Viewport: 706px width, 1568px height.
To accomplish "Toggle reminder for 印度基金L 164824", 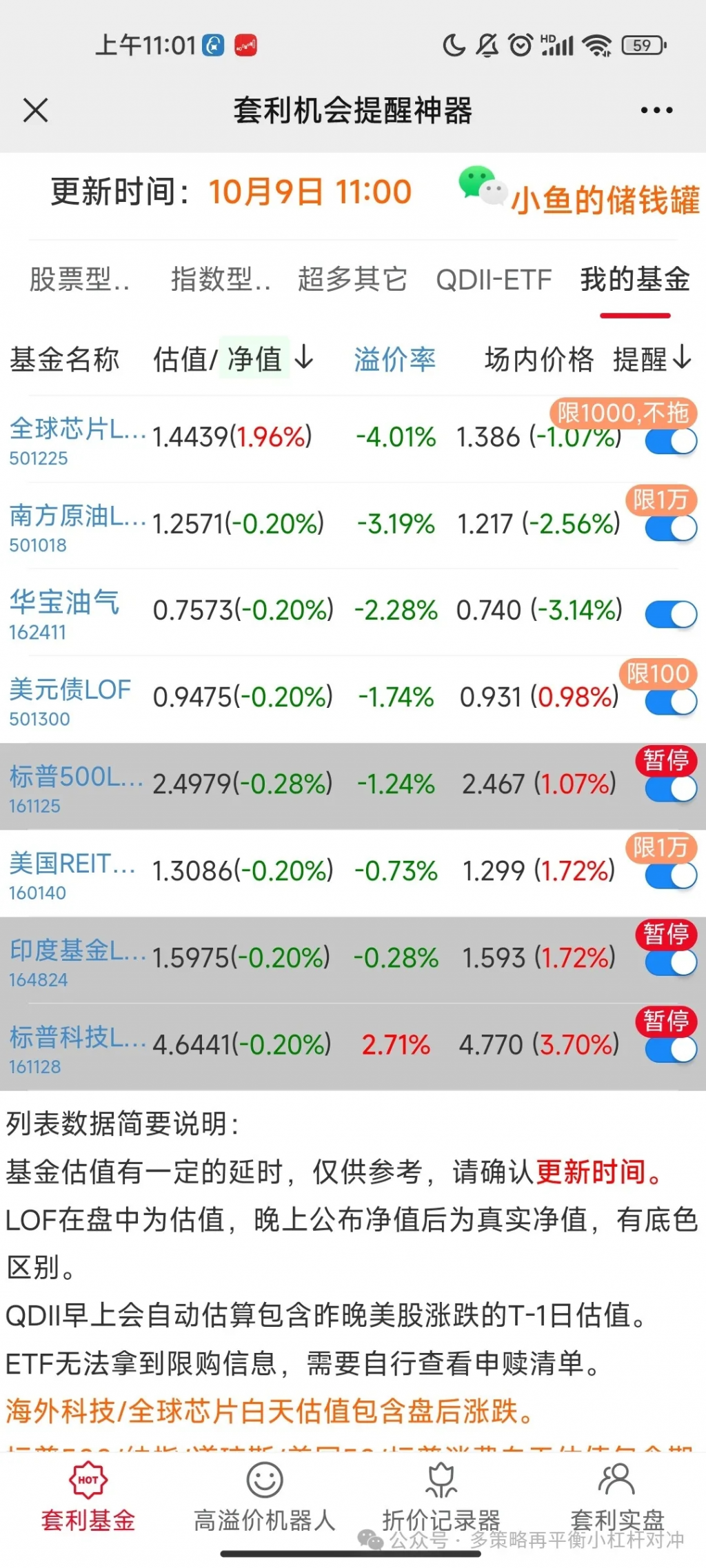I will click(x=671, y=962).
